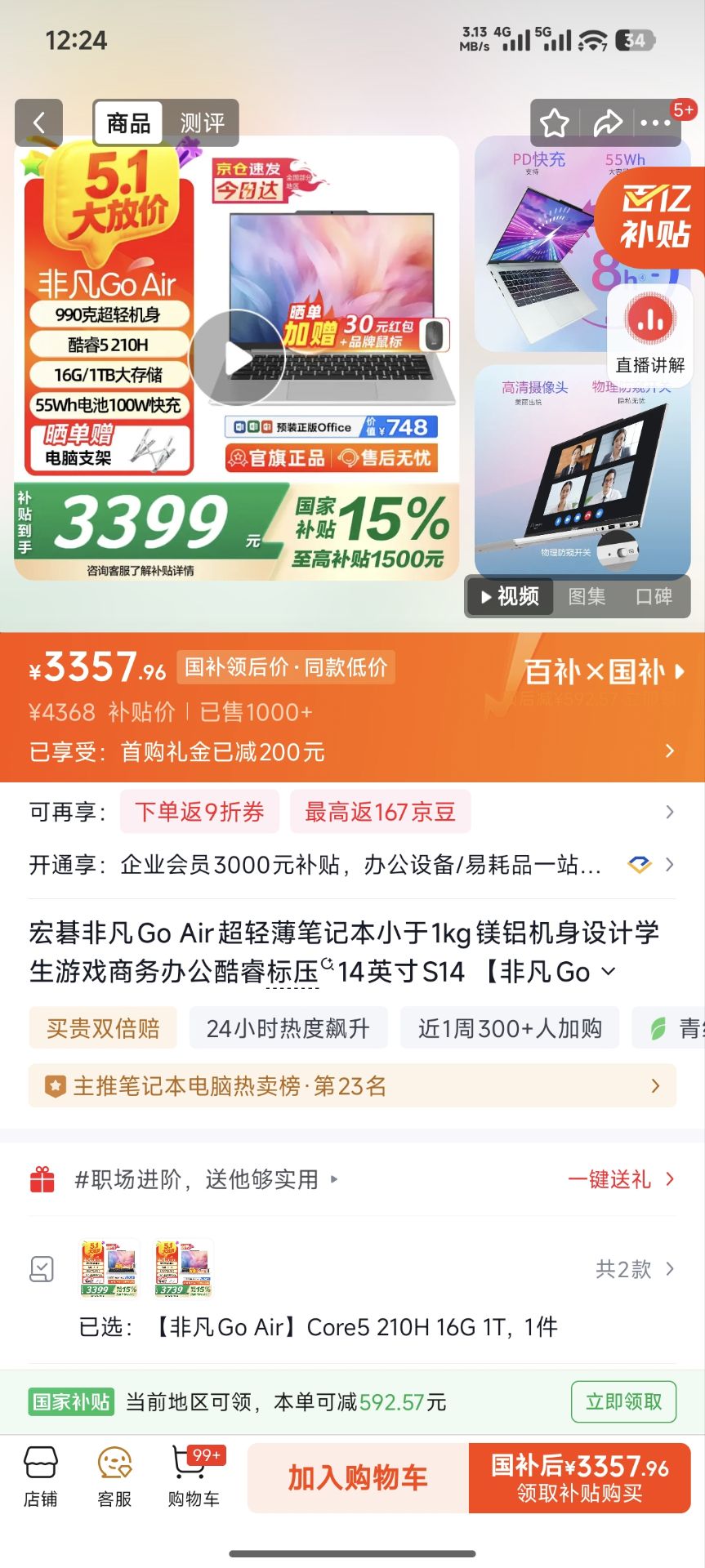Open the 共2款 variant selector

click(635, 1269)
